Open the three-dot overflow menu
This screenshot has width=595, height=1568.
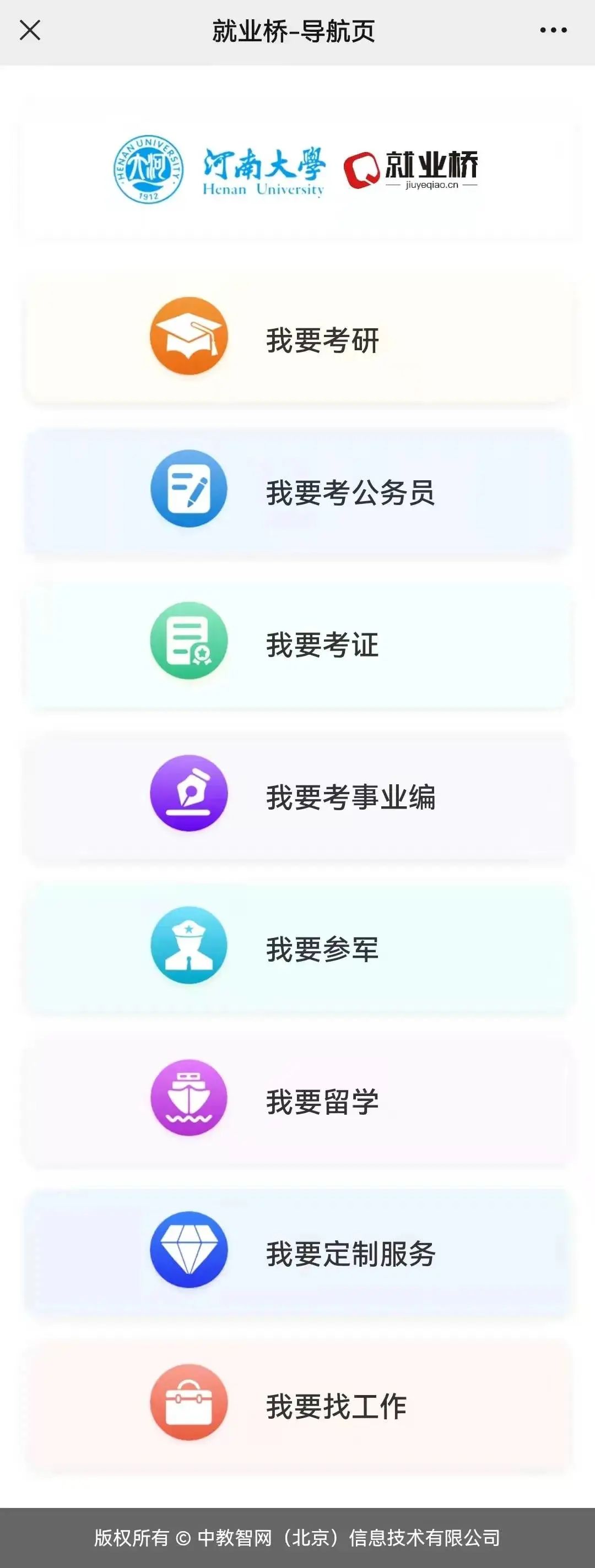point(553,30)
